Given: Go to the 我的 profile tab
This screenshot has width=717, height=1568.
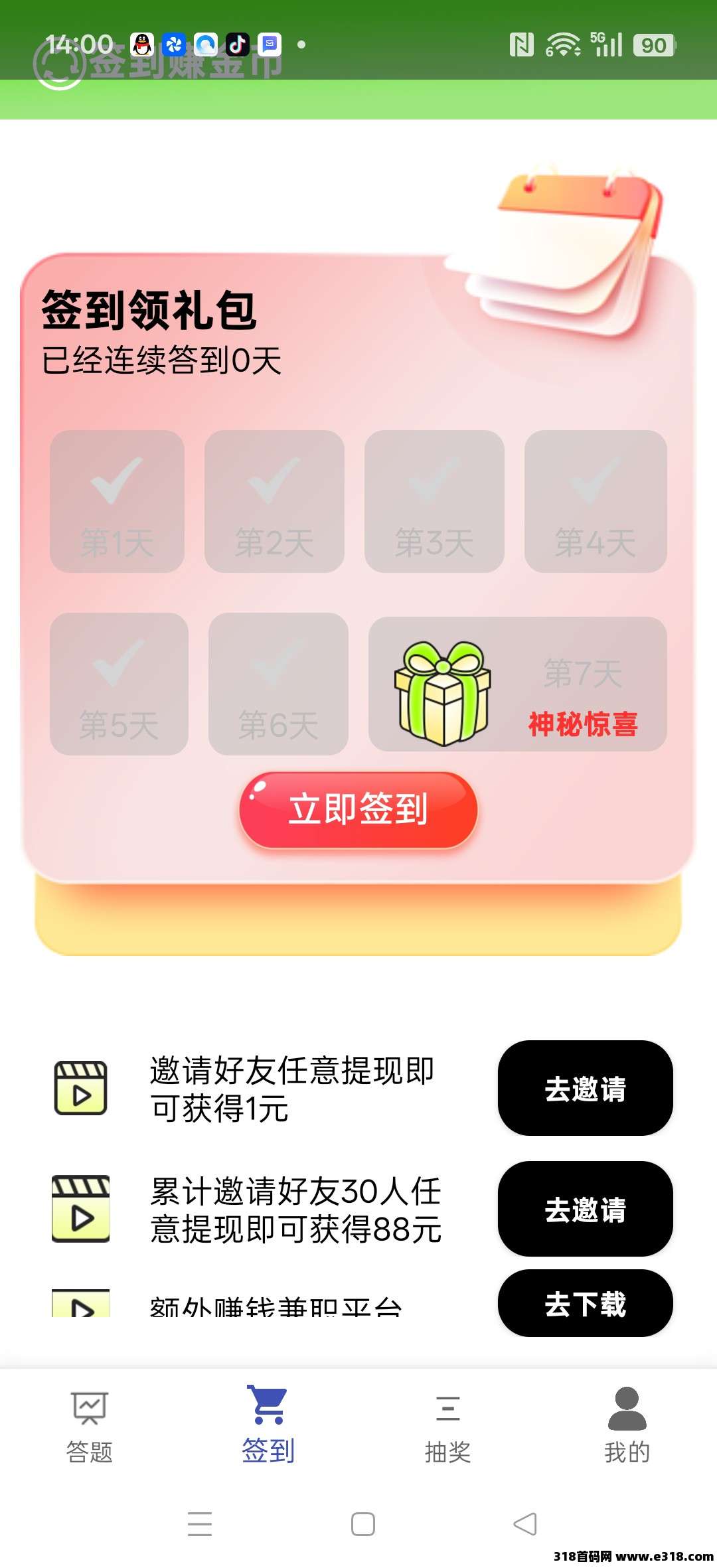Looking at the screenshot, I should 627,1425.
